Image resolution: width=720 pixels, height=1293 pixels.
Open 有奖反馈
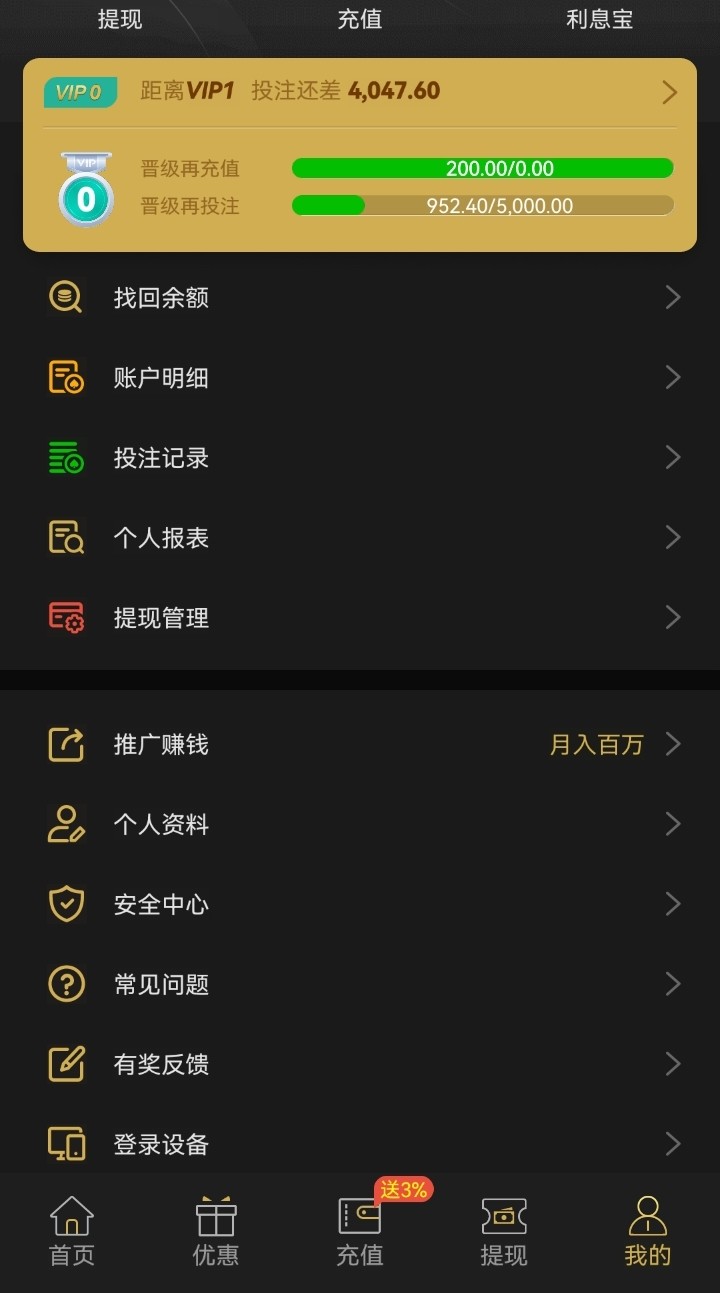360,1064
